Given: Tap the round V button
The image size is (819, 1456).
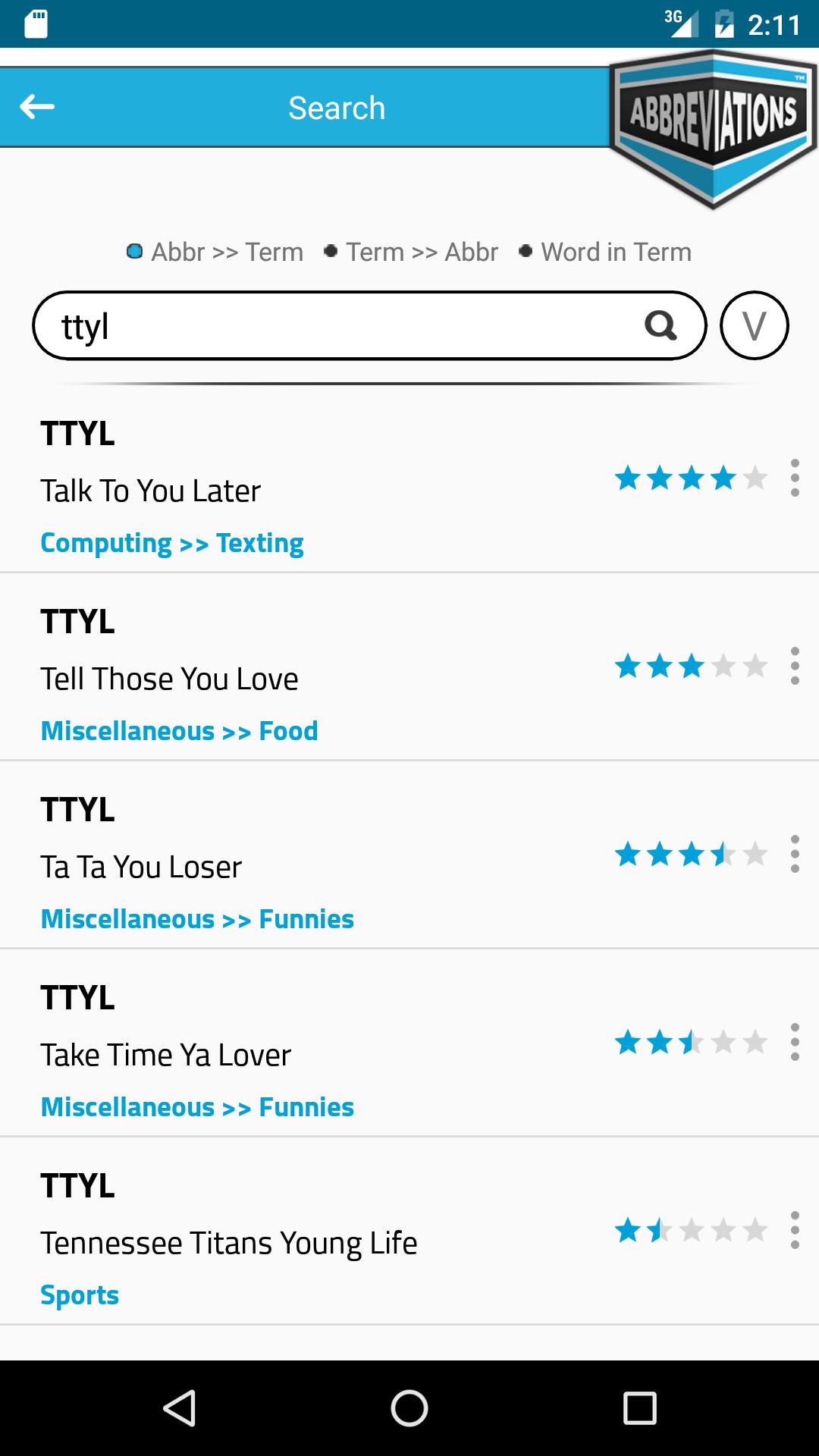Looking at the screenshot, I should [754, 325].
